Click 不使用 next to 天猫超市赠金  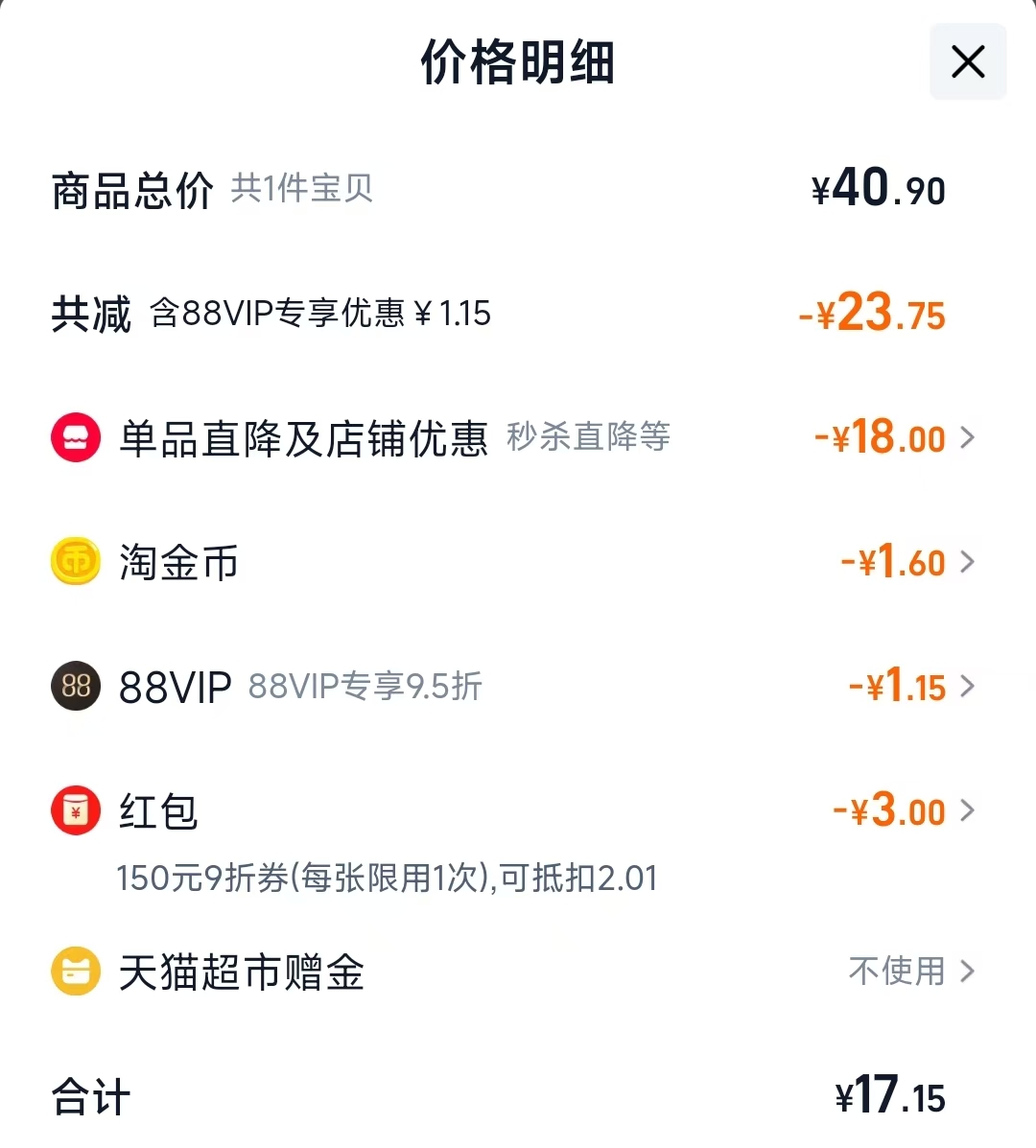[x=894, y=971]
